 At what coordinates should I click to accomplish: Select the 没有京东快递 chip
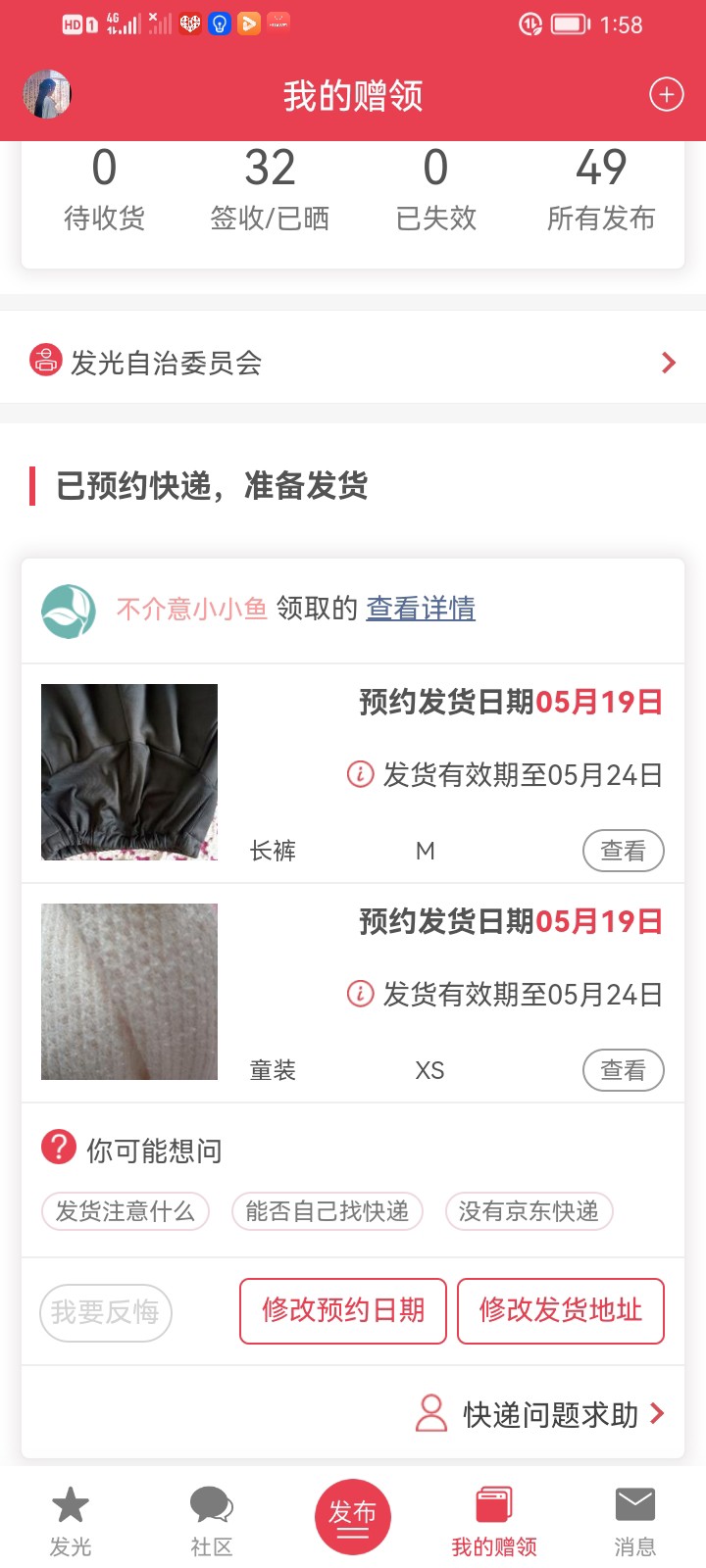tap(529, 1211)
